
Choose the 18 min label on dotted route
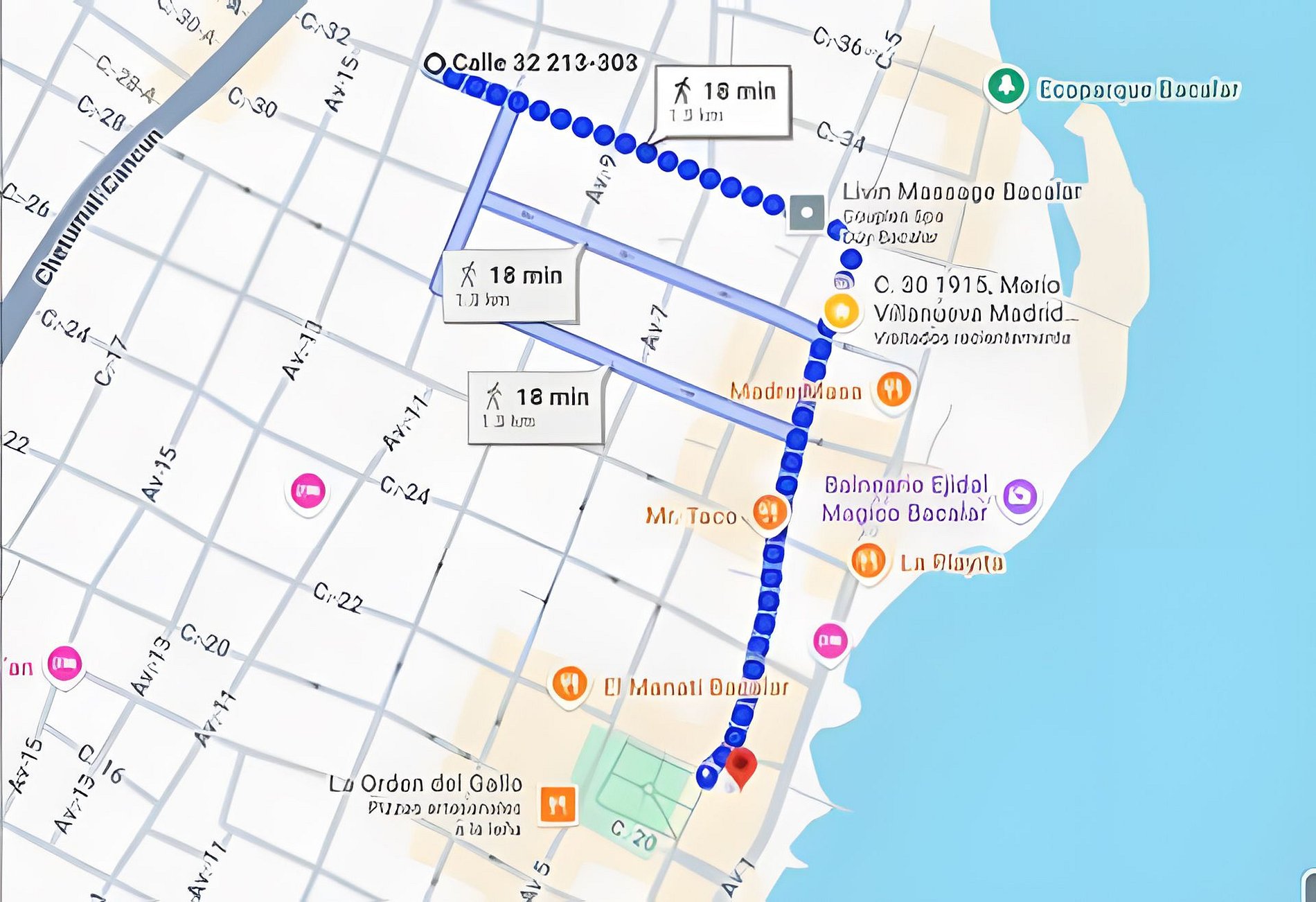click(x=723, y=100)
